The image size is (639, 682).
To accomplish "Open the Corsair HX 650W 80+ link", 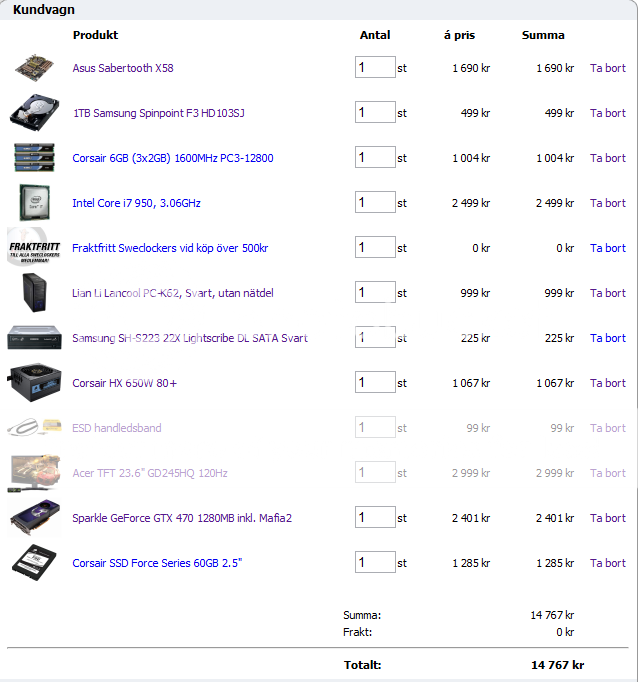I will point(125,383).
